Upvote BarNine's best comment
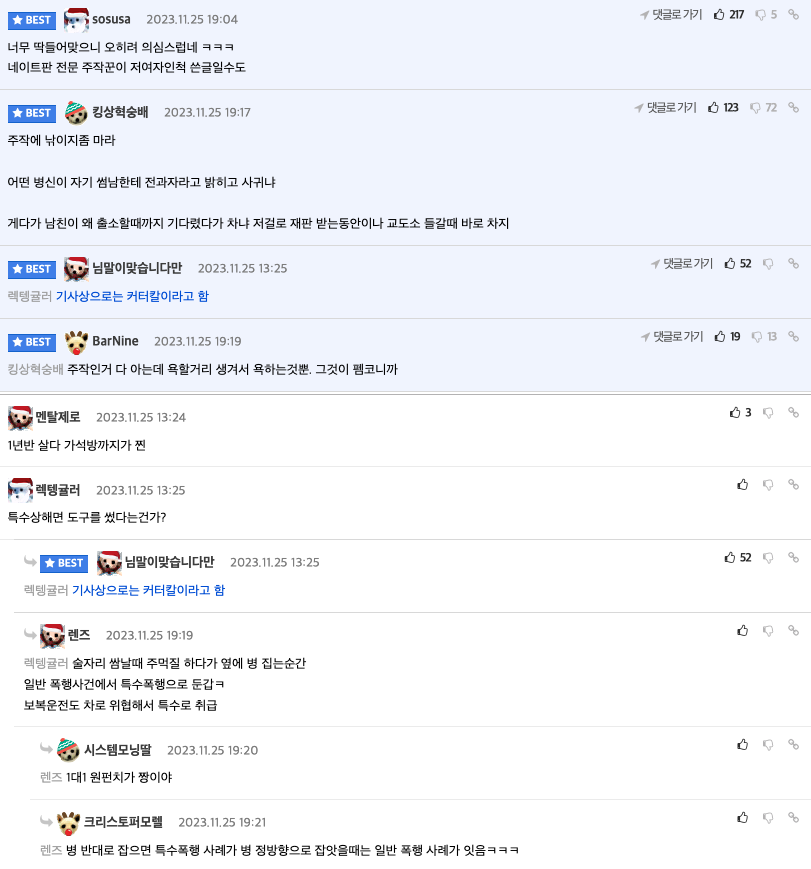Screen dimensions: 811x869 720,337
